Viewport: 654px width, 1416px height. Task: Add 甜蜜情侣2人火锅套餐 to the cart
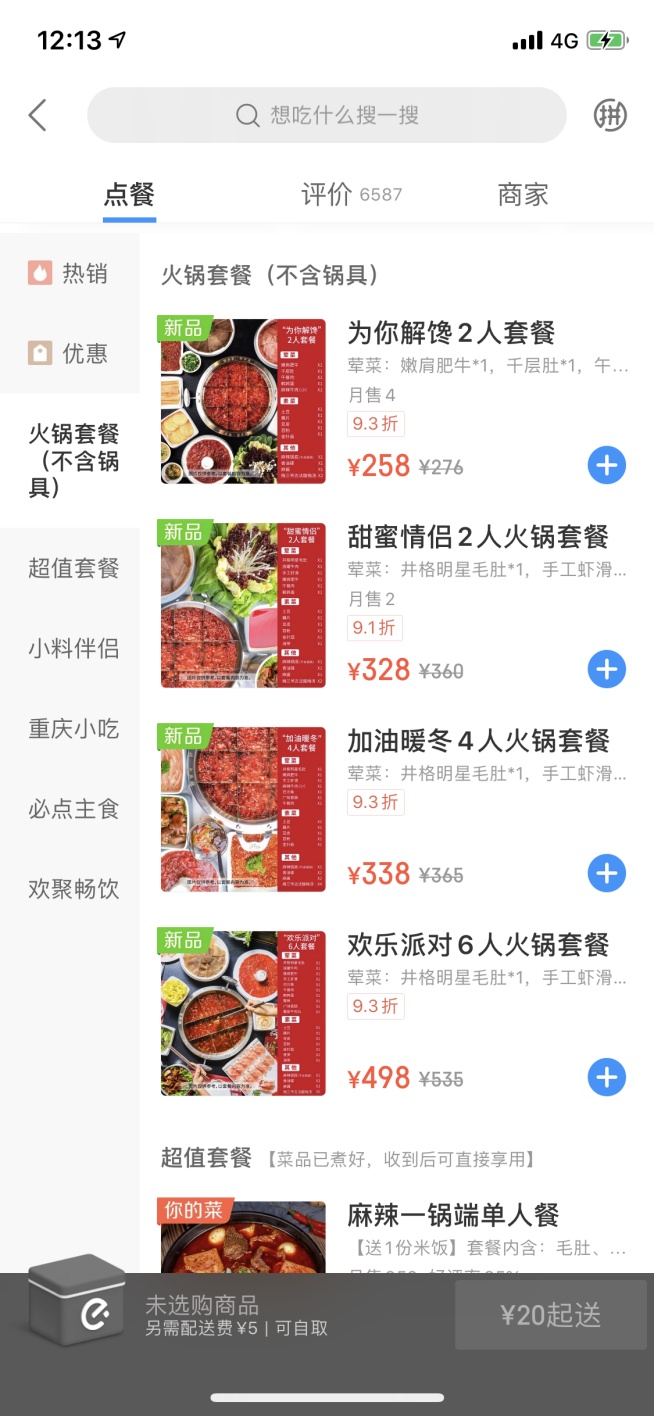point(607,669)
